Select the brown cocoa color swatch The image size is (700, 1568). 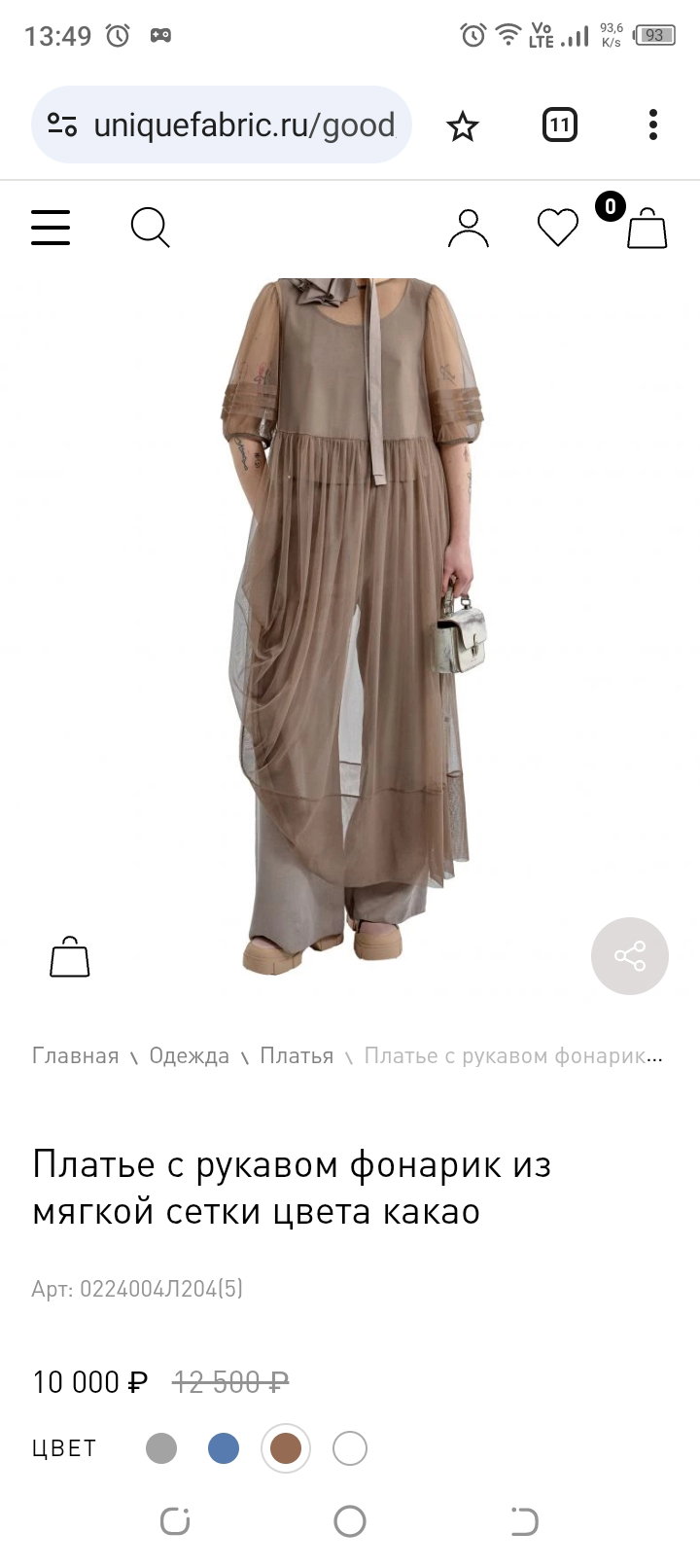(286, 1448)
